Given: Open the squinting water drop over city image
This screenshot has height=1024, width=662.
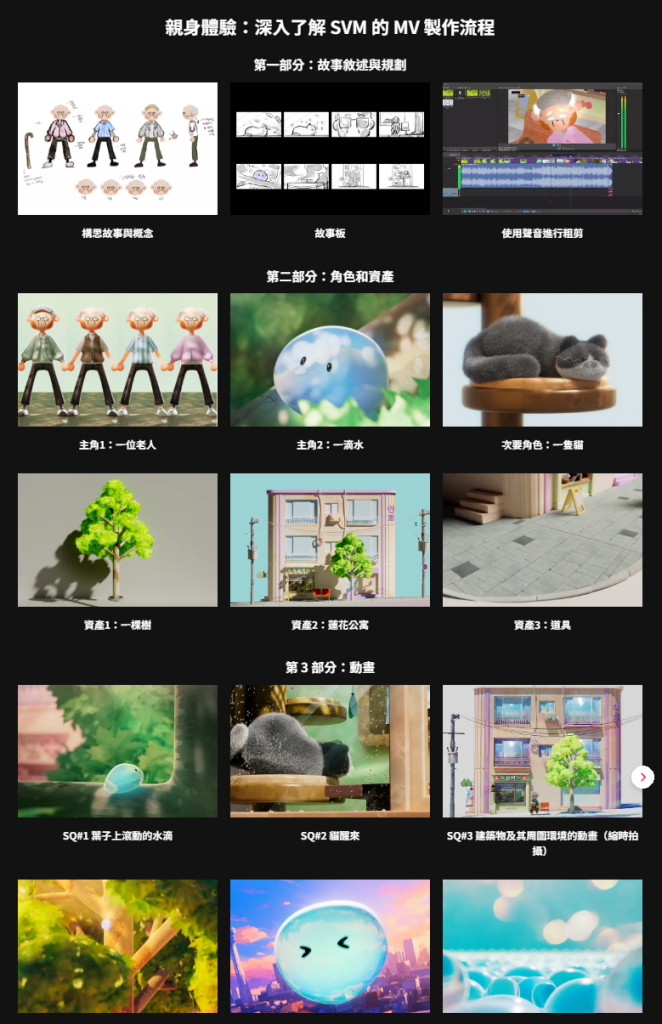Looking at the screenshot, I should coord(330,946).
